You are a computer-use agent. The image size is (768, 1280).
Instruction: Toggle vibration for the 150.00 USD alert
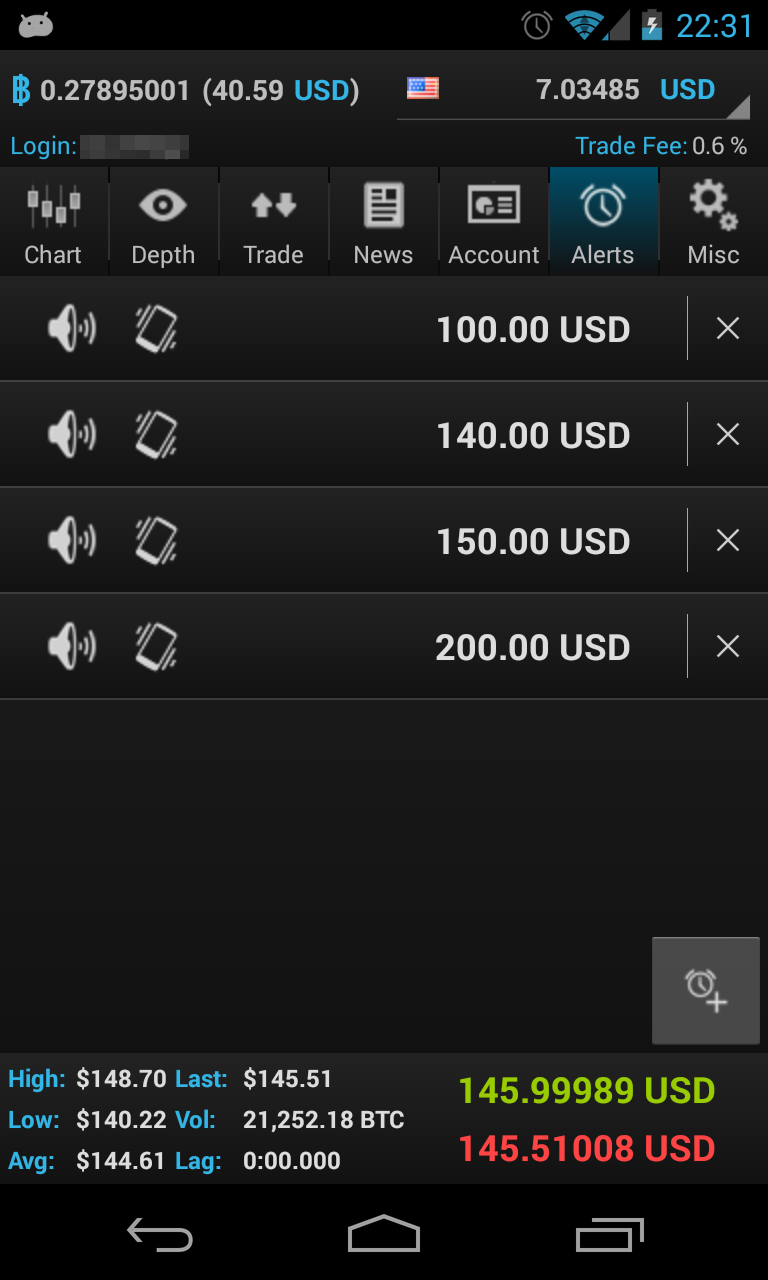point(156,540)
